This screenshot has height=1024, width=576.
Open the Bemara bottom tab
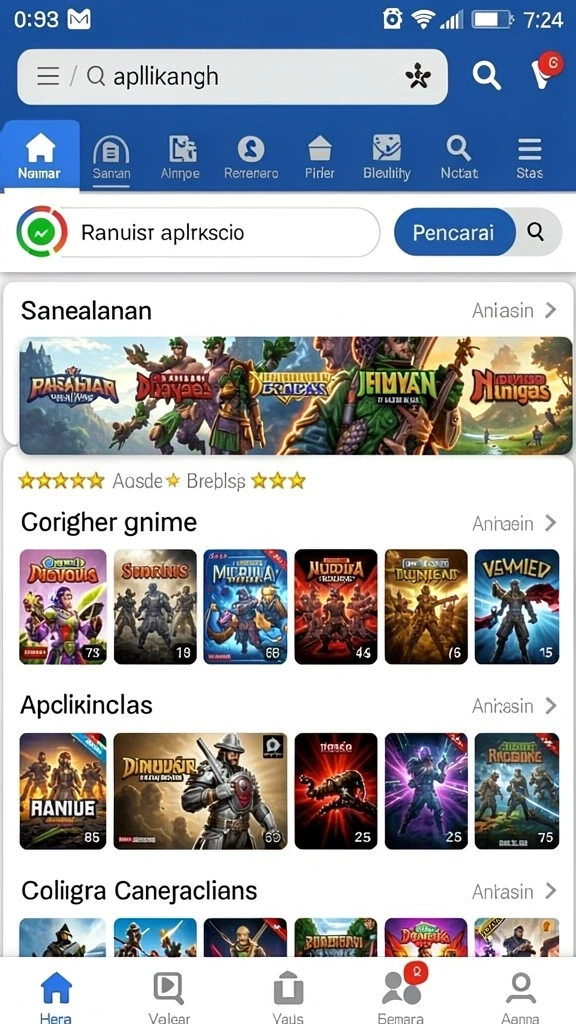point(401,993)
